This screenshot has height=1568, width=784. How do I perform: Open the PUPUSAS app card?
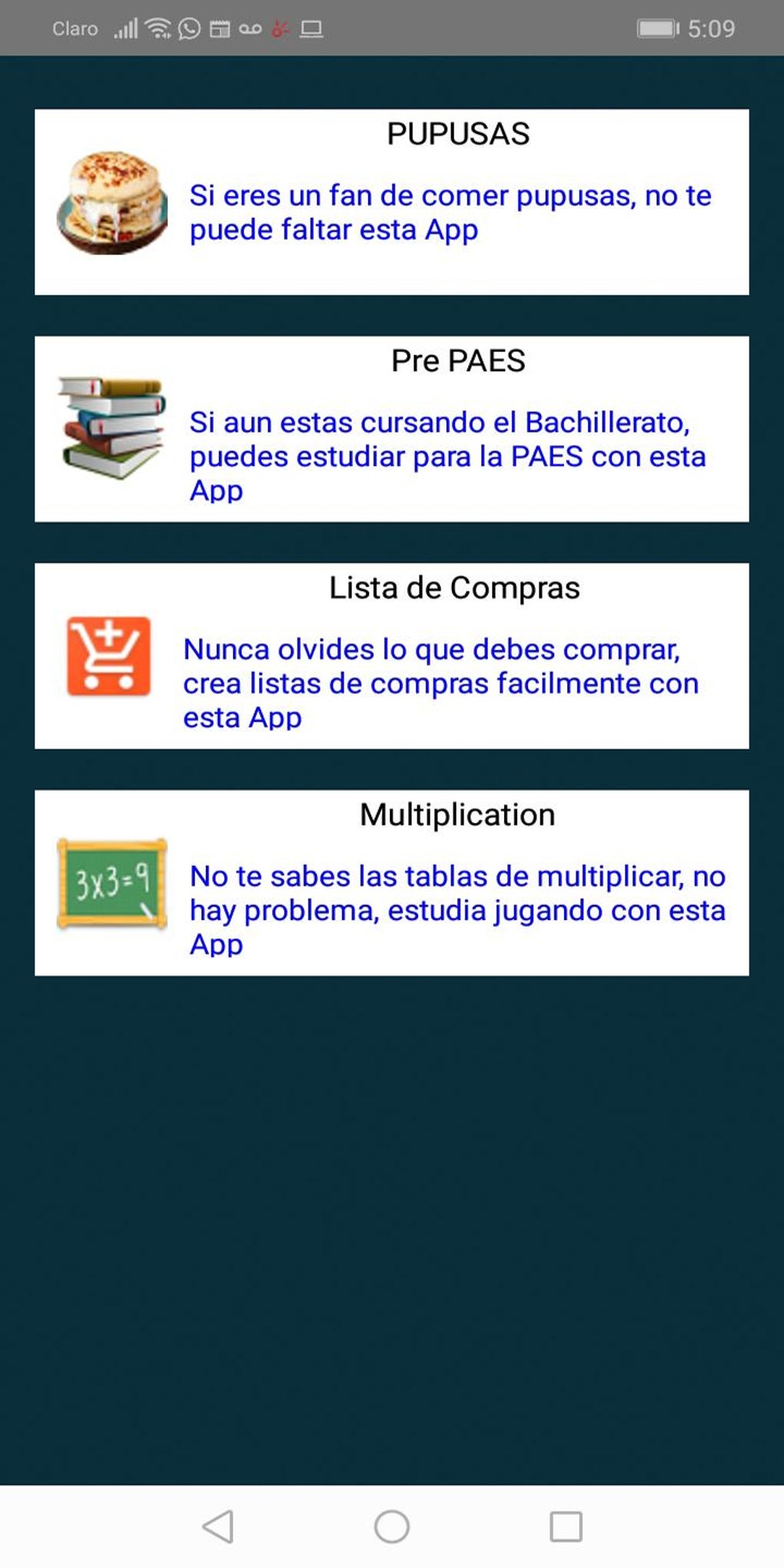[392, 201]
